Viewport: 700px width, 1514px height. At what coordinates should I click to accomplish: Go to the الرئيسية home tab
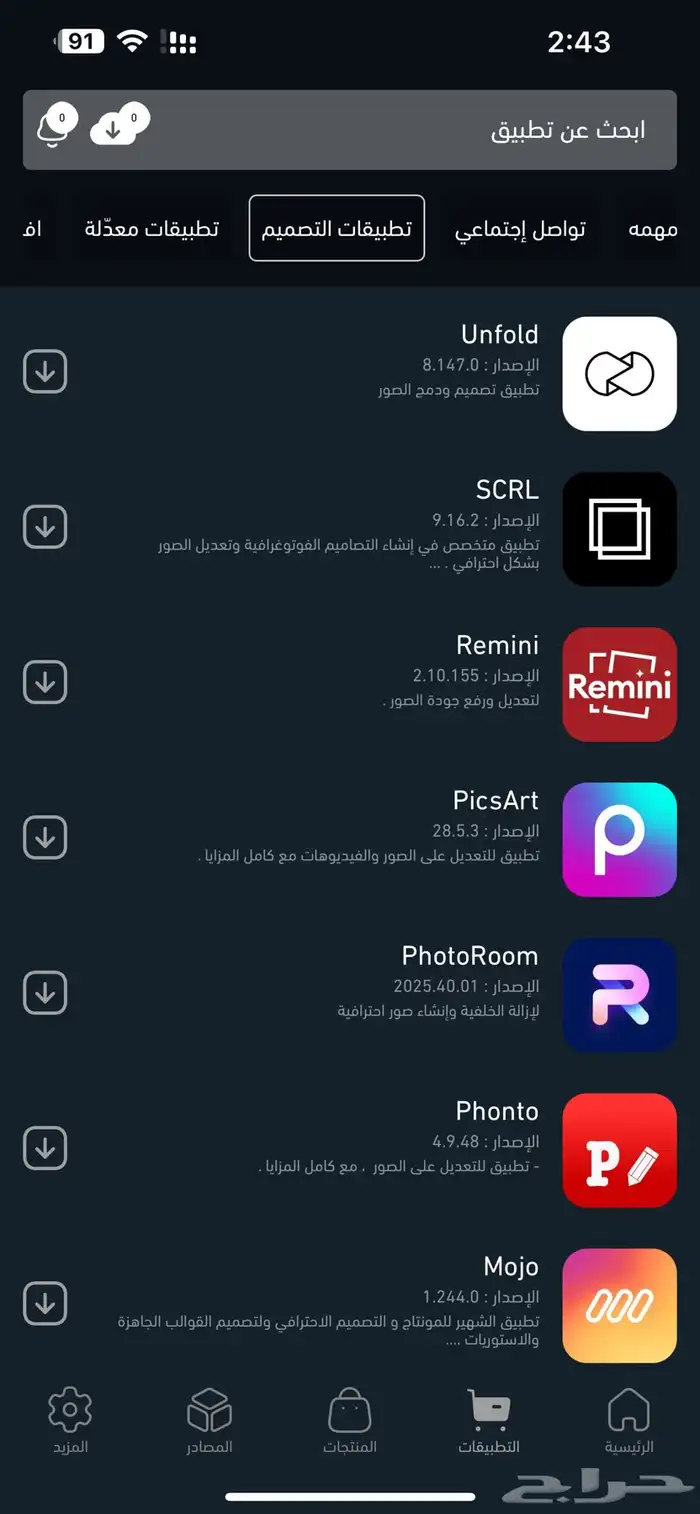pos(629,1420)
